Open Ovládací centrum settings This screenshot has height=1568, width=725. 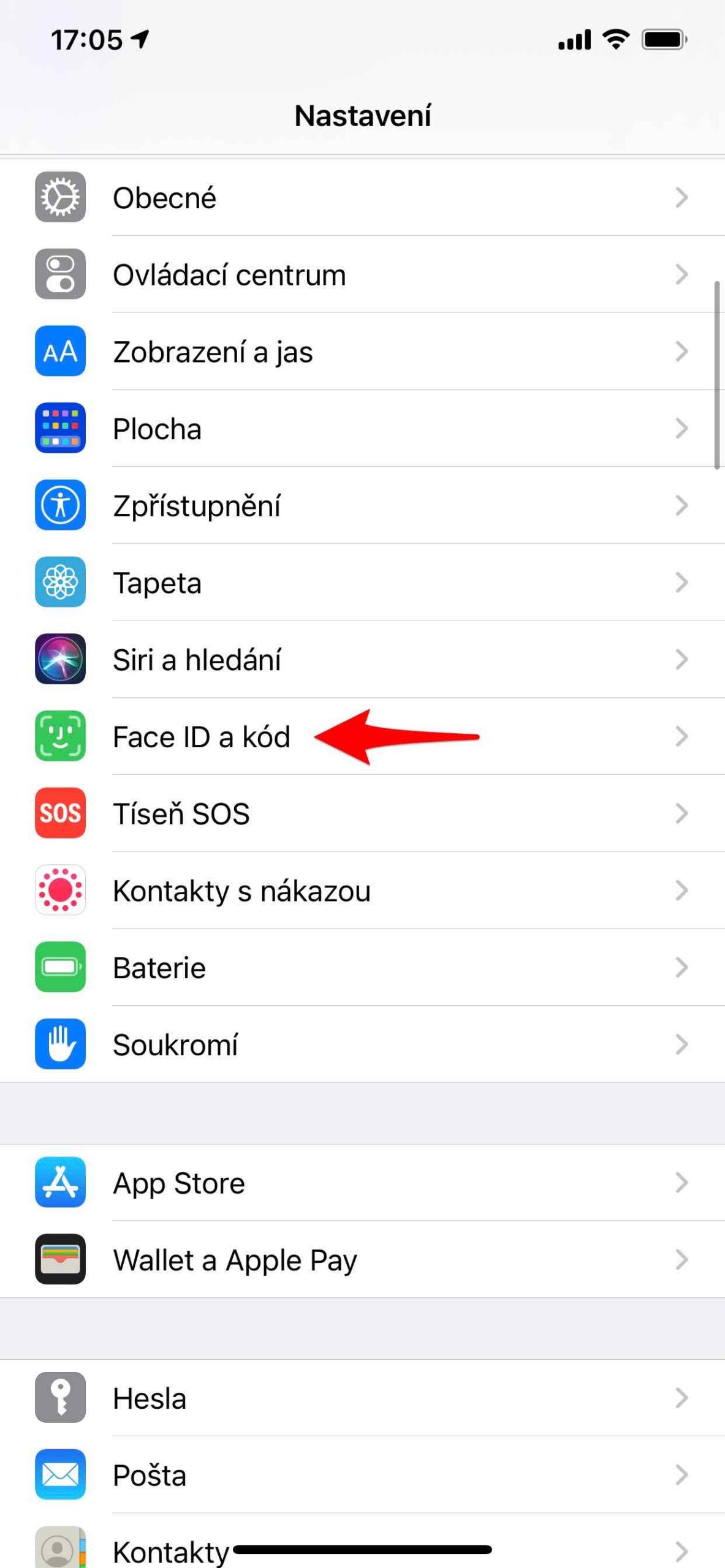(362, 274)
